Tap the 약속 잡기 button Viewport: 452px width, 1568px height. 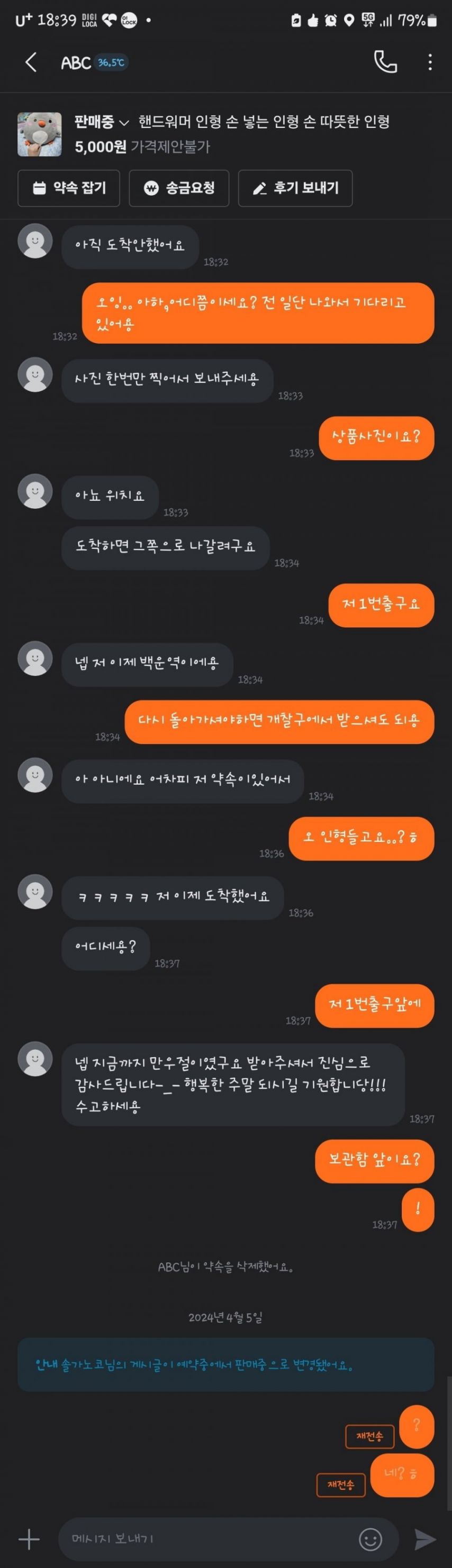(x=69, y=188)
